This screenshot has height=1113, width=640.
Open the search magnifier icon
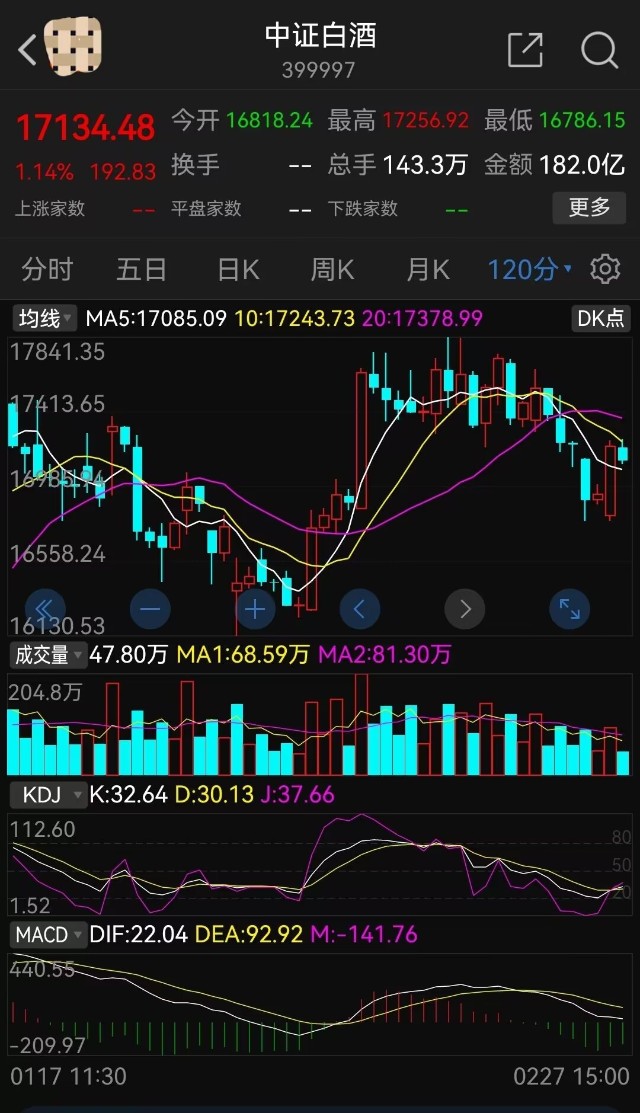[600, 50]
